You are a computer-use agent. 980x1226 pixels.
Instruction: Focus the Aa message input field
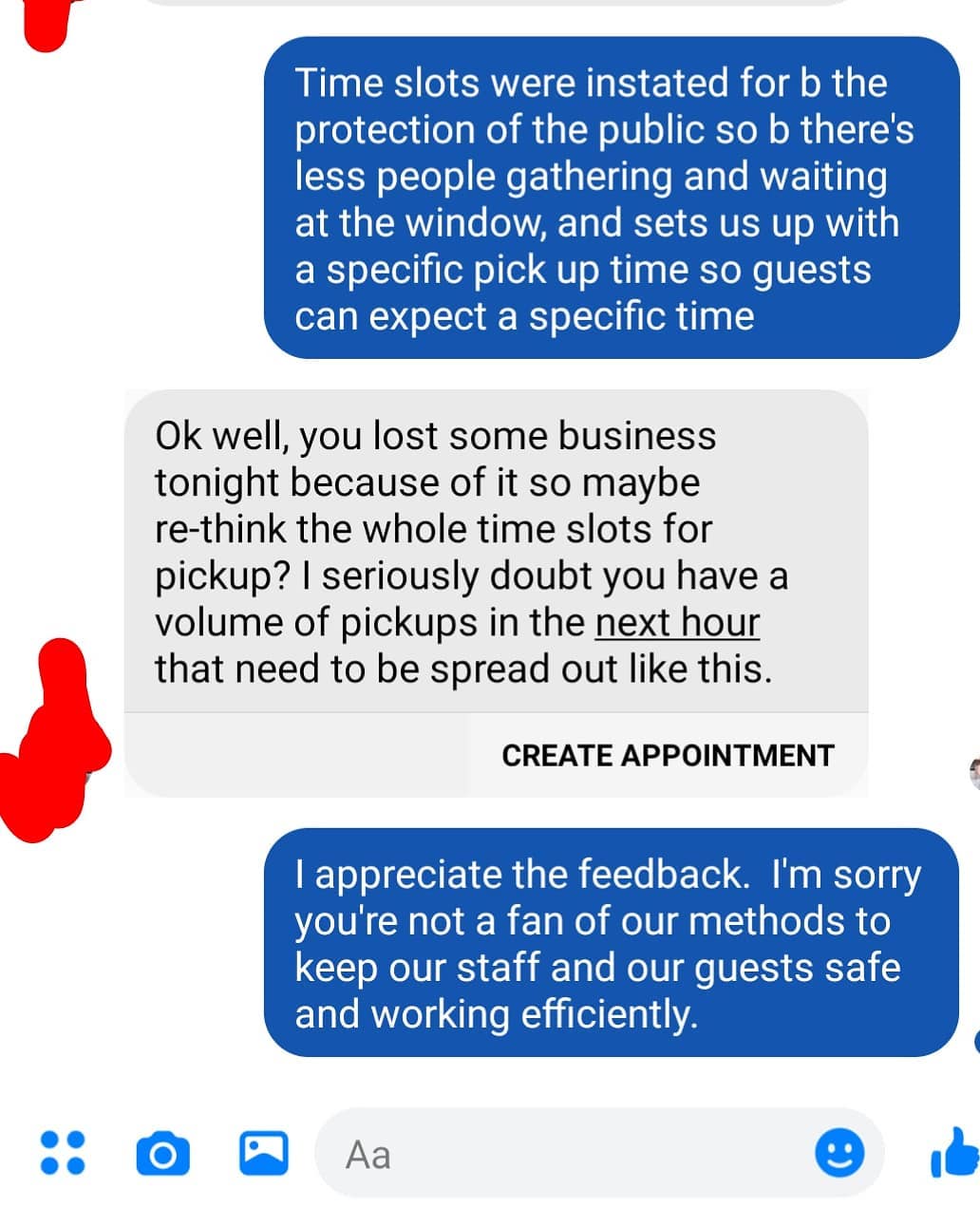point(570,1154)
